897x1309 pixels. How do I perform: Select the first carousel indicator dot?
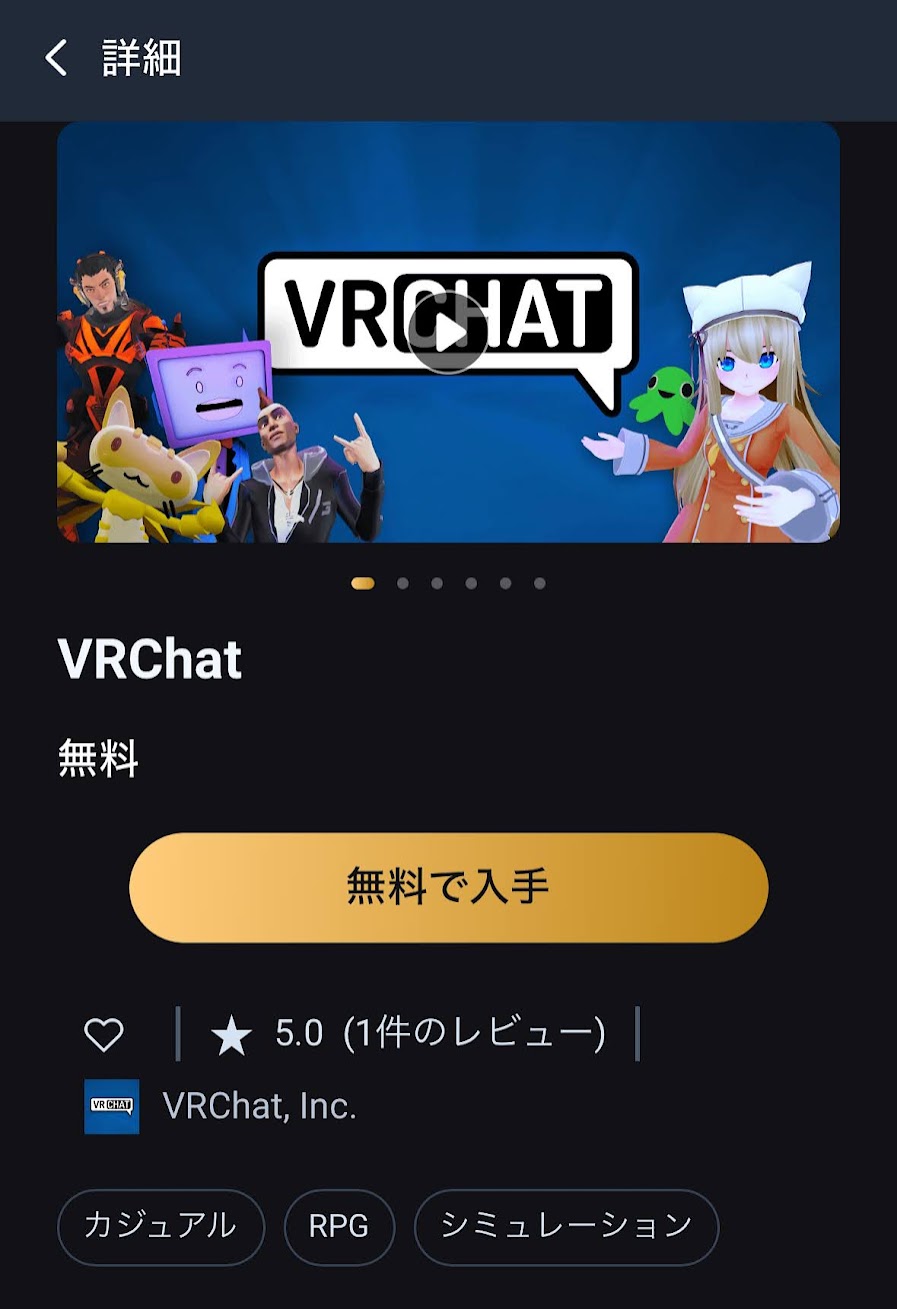[361, 581]
